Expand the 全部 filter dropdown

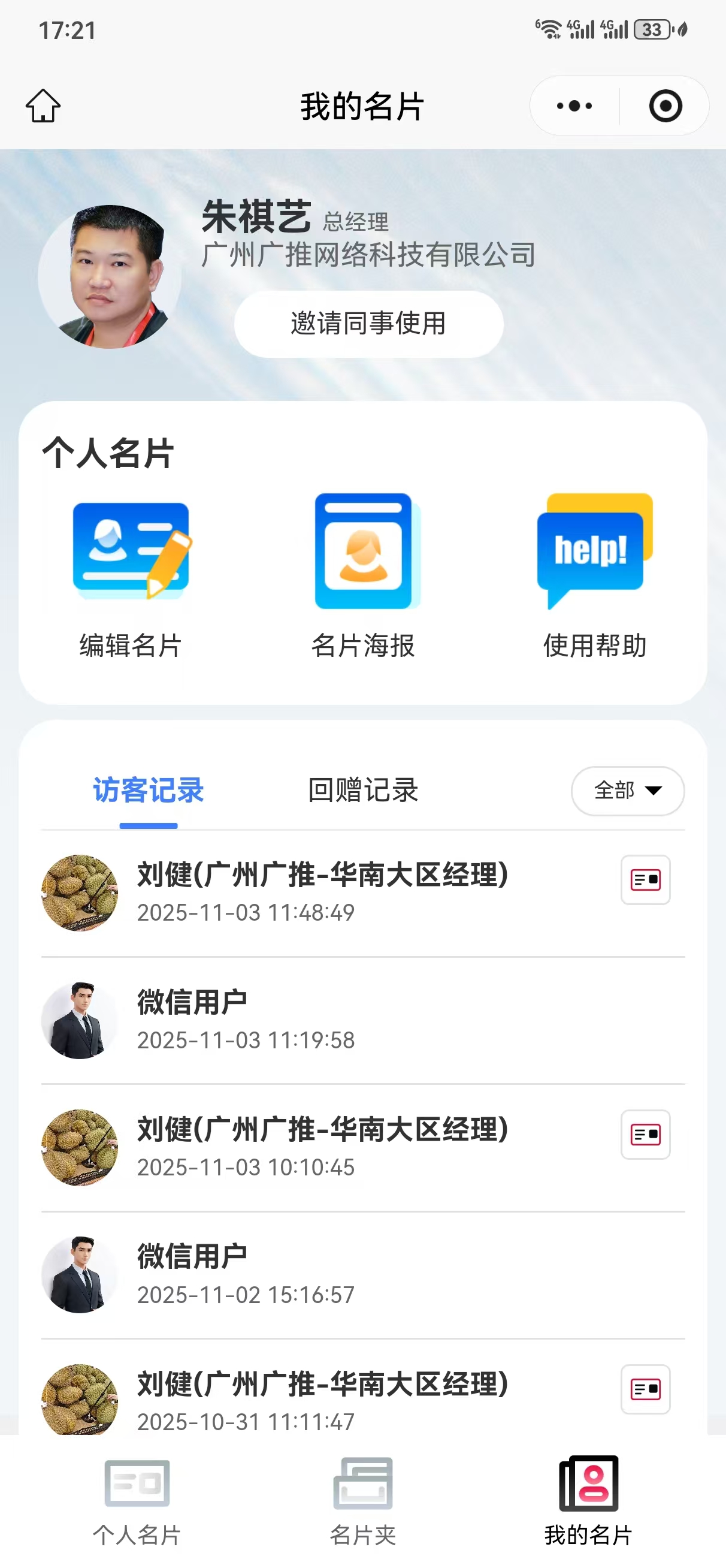tap(627, 790)
